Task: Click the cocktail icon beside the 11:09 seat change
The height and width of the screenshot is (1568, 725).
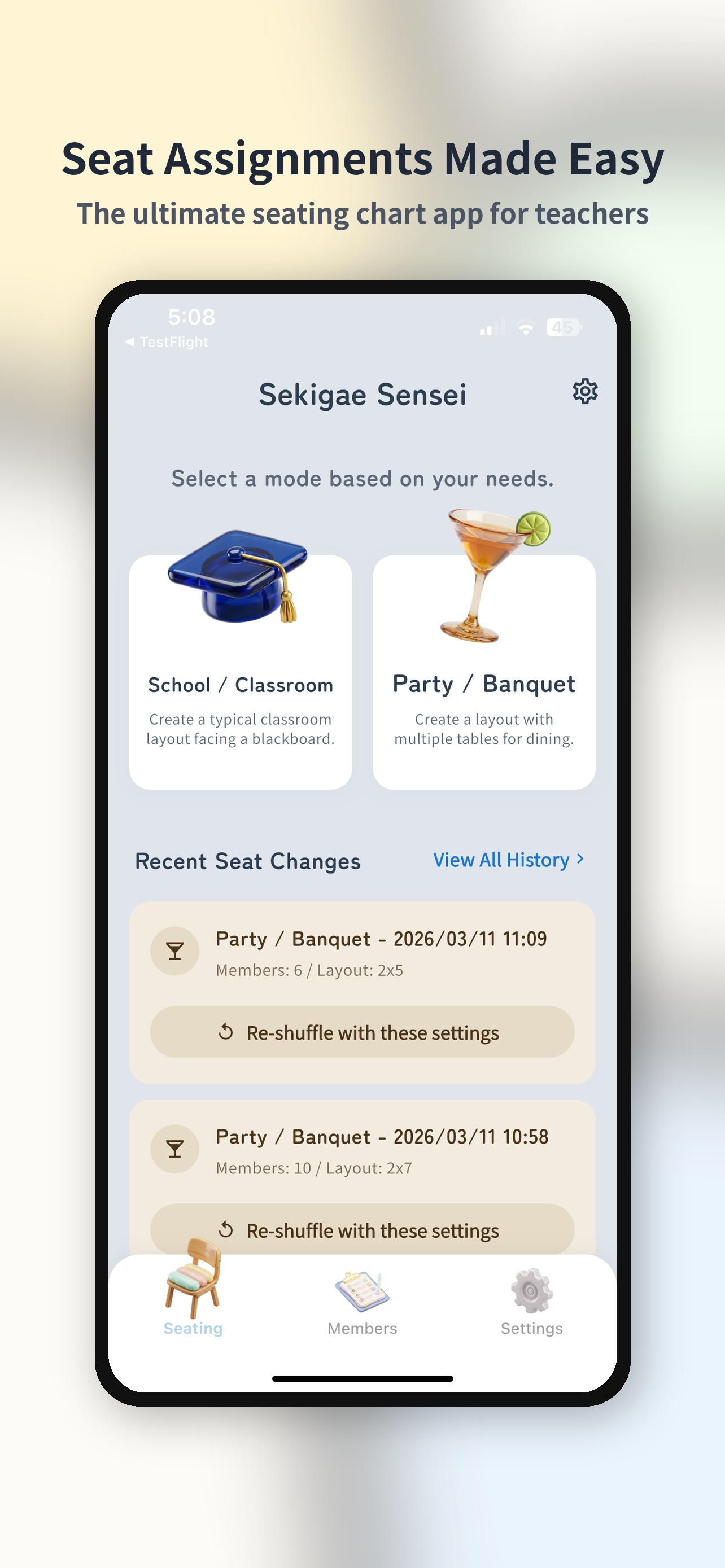Action: click(174, 951)
